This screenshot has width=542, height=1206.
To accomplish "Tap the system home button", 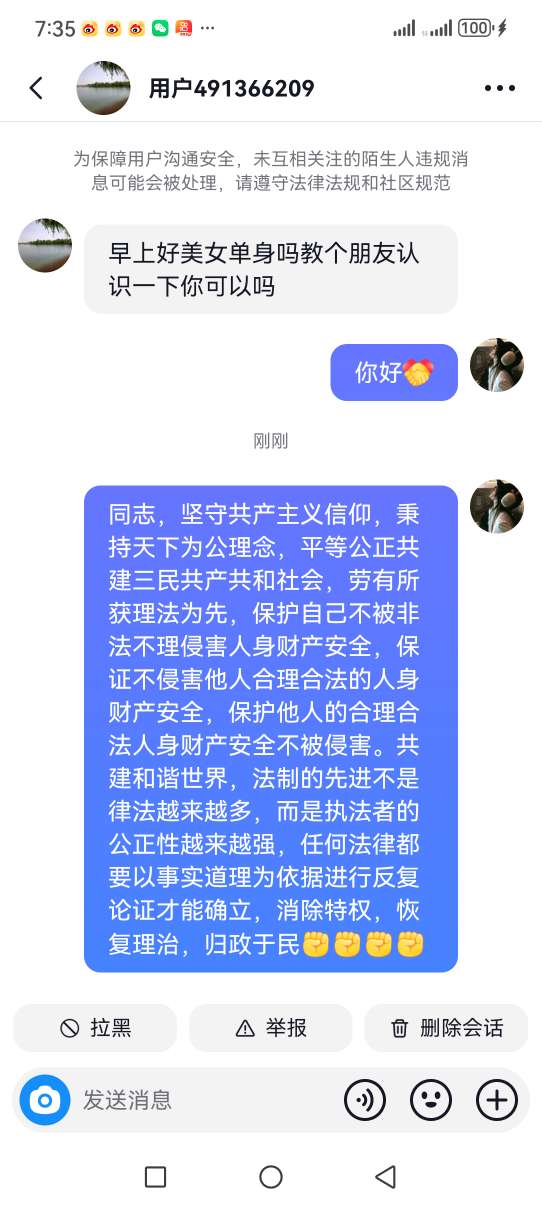I will (271, 1177).
